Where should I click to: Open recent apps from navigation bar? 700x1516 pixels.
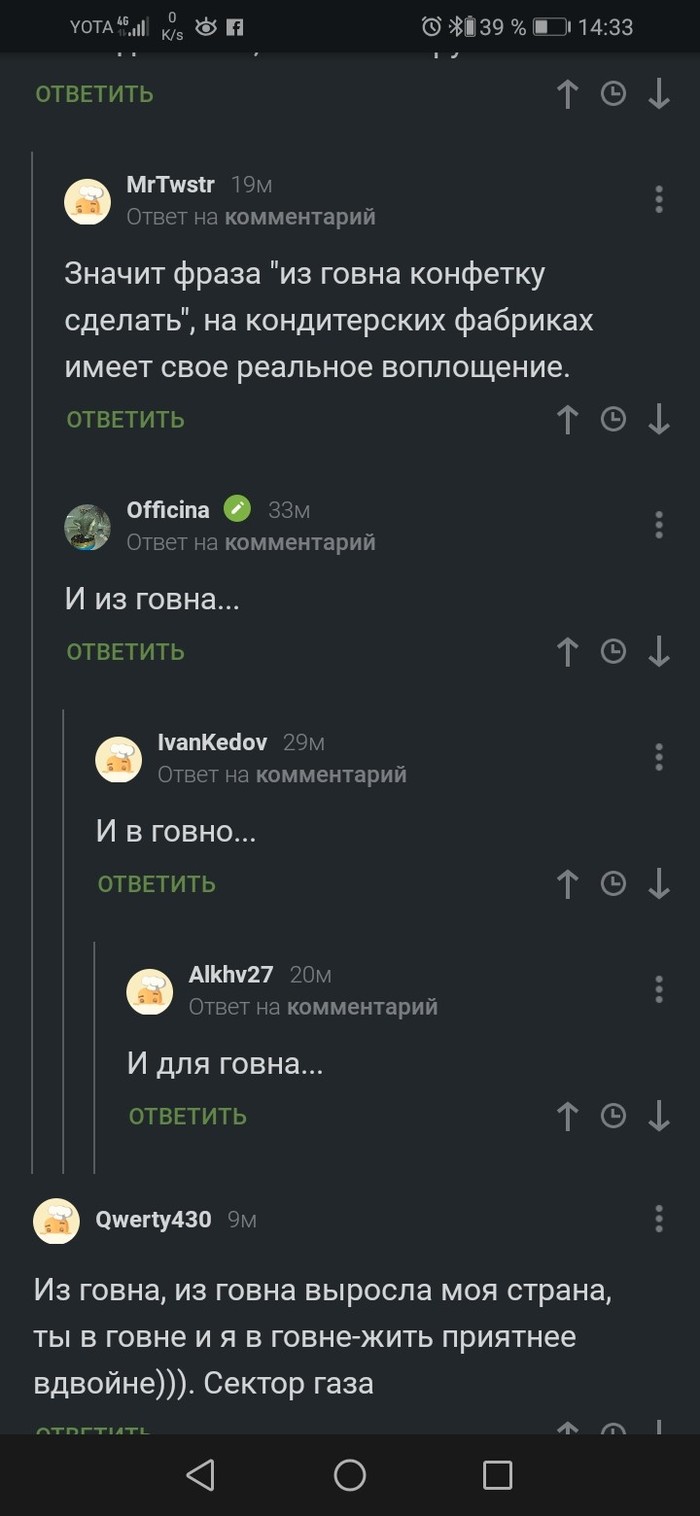pos(497,1475)
